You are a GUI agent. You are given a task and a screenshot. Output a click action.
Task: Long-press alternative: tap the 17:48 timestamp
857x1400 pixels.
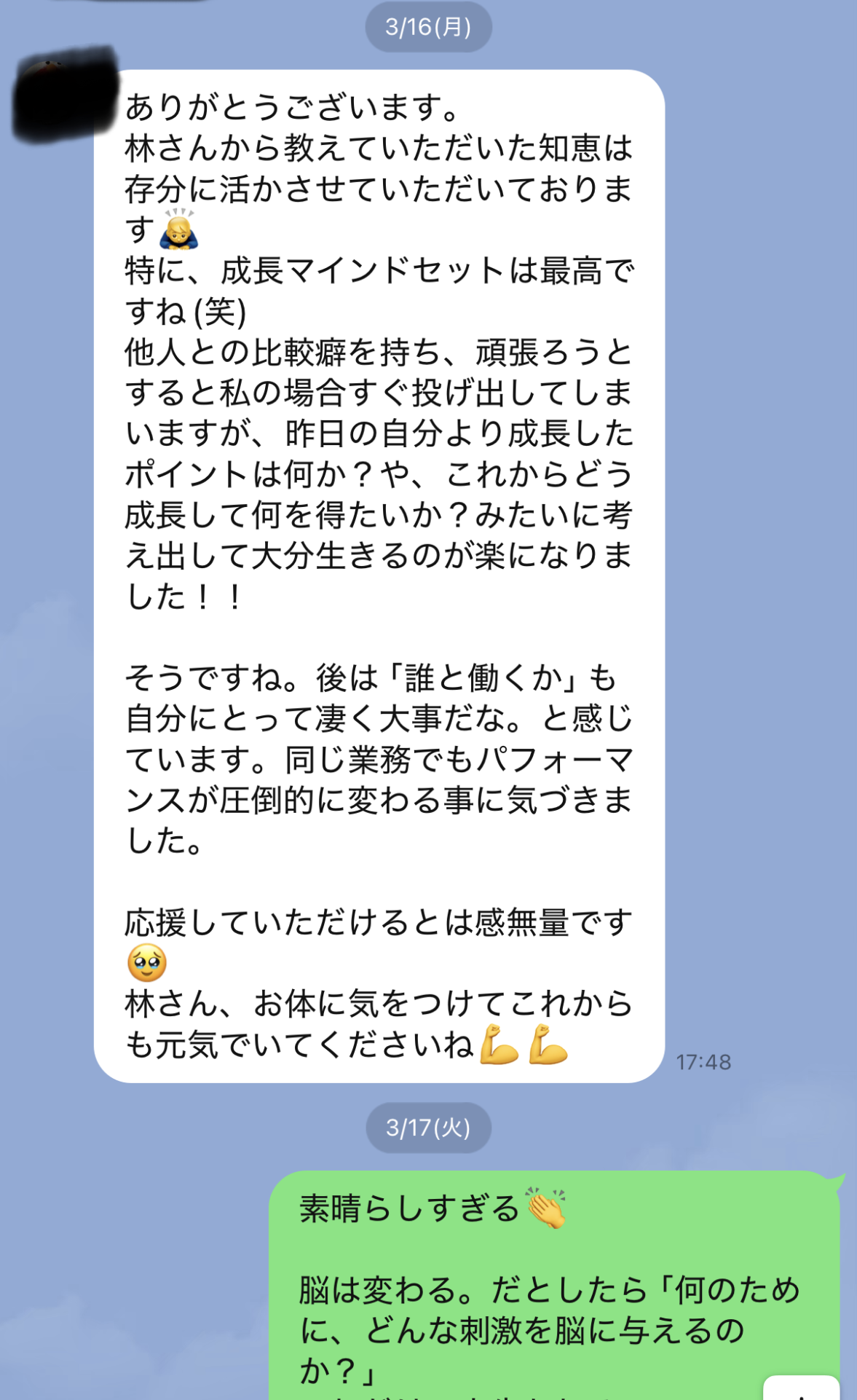[704, 1063]
